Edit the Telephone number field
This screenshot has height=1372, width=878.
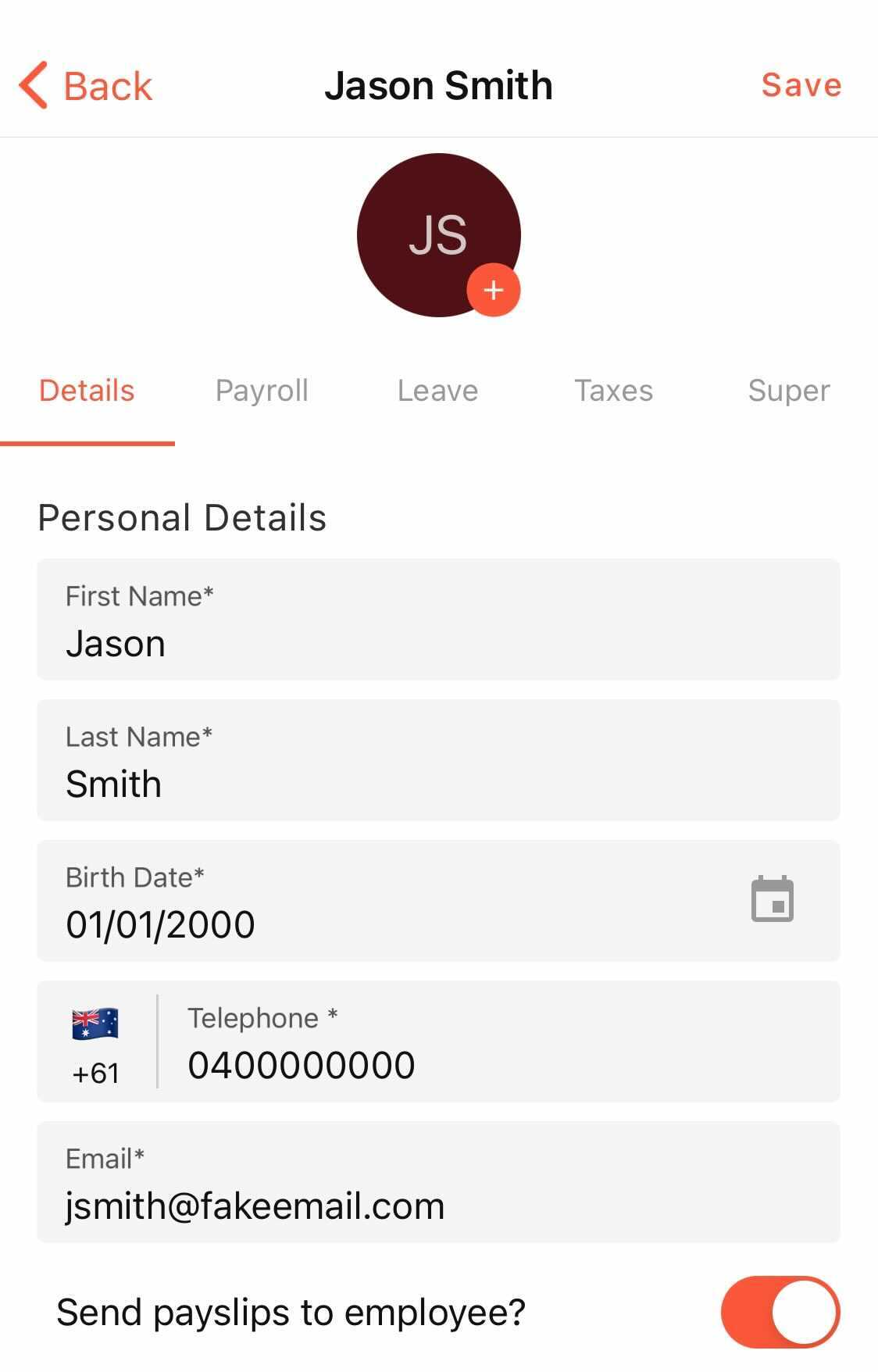click(500, 1064)
